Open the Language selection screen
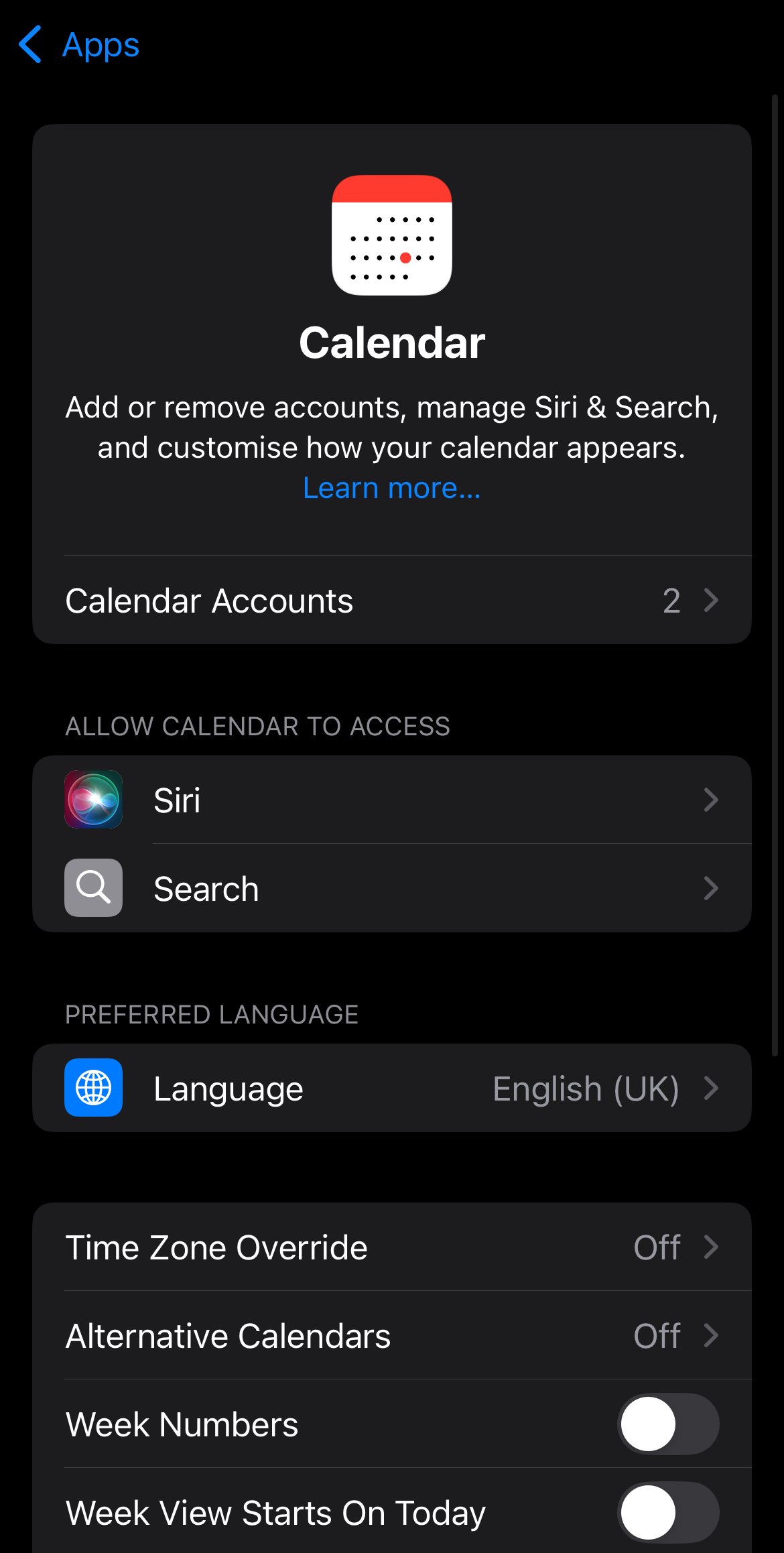The width and height of the screenshot is (784, 1553). (392, 1088)
